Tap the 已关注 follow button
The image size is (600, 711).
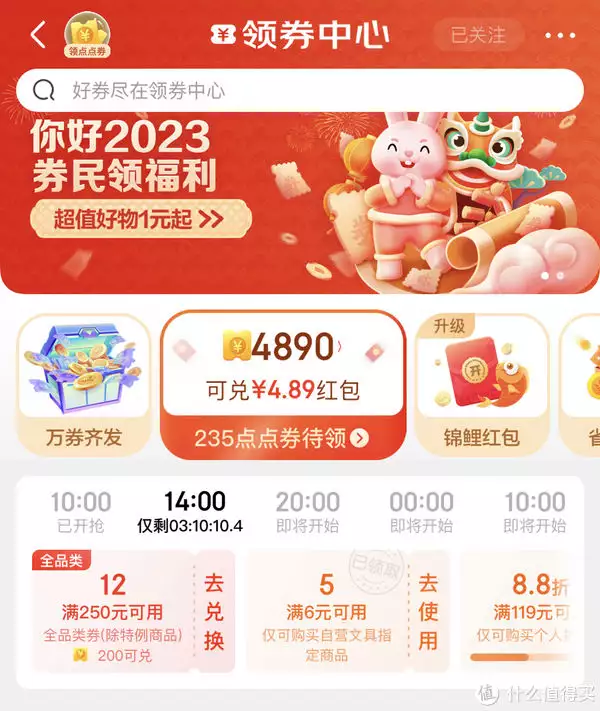tap(478, 35)
